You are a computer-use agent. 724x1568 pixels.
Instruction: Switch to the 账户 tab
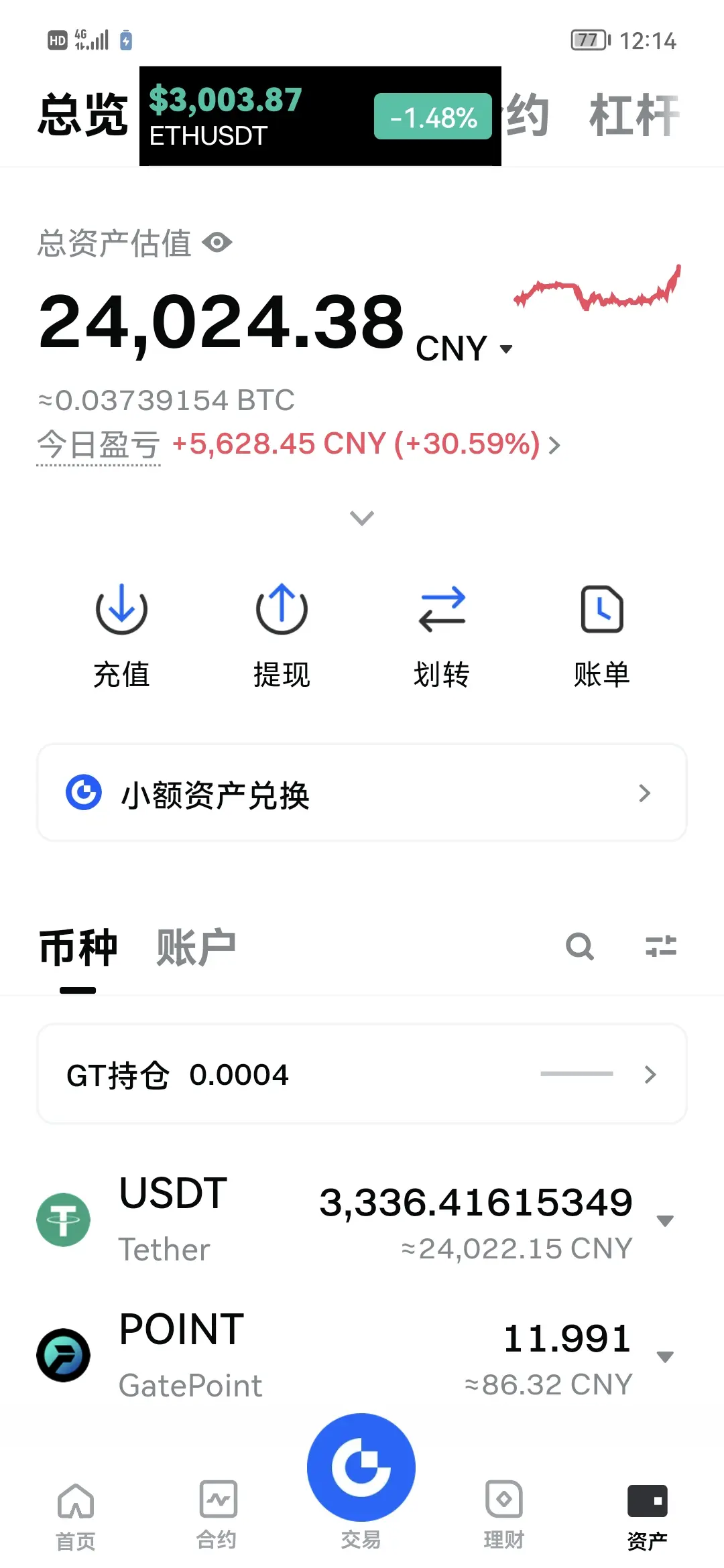point(196,948)
